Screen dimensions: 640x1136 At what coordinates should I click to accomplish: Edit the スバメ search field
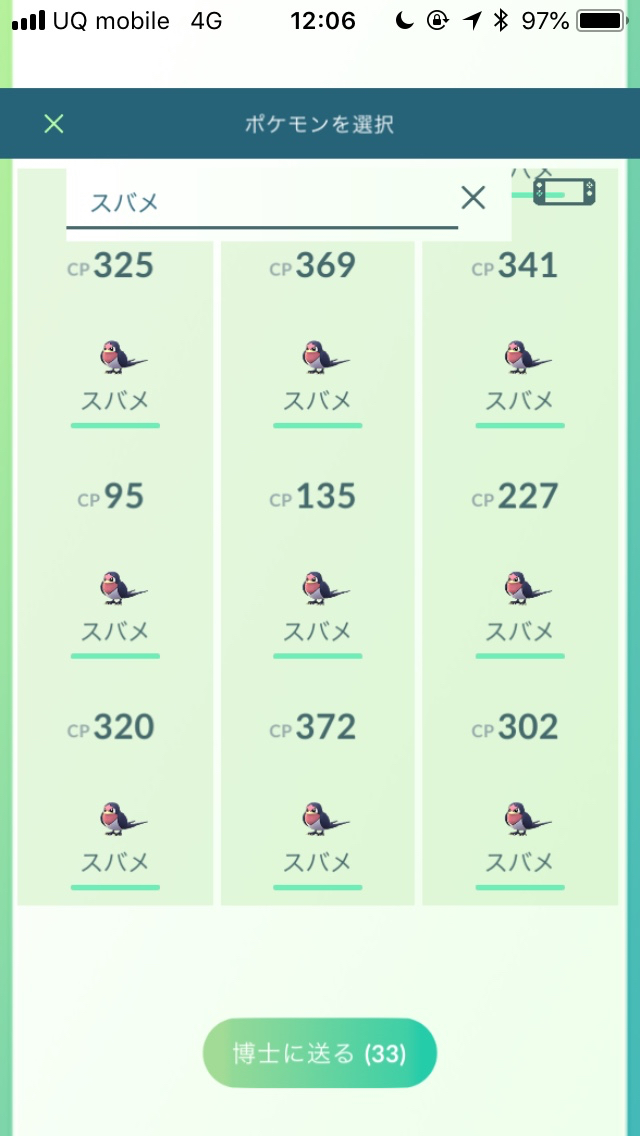(x=260, y=202)
